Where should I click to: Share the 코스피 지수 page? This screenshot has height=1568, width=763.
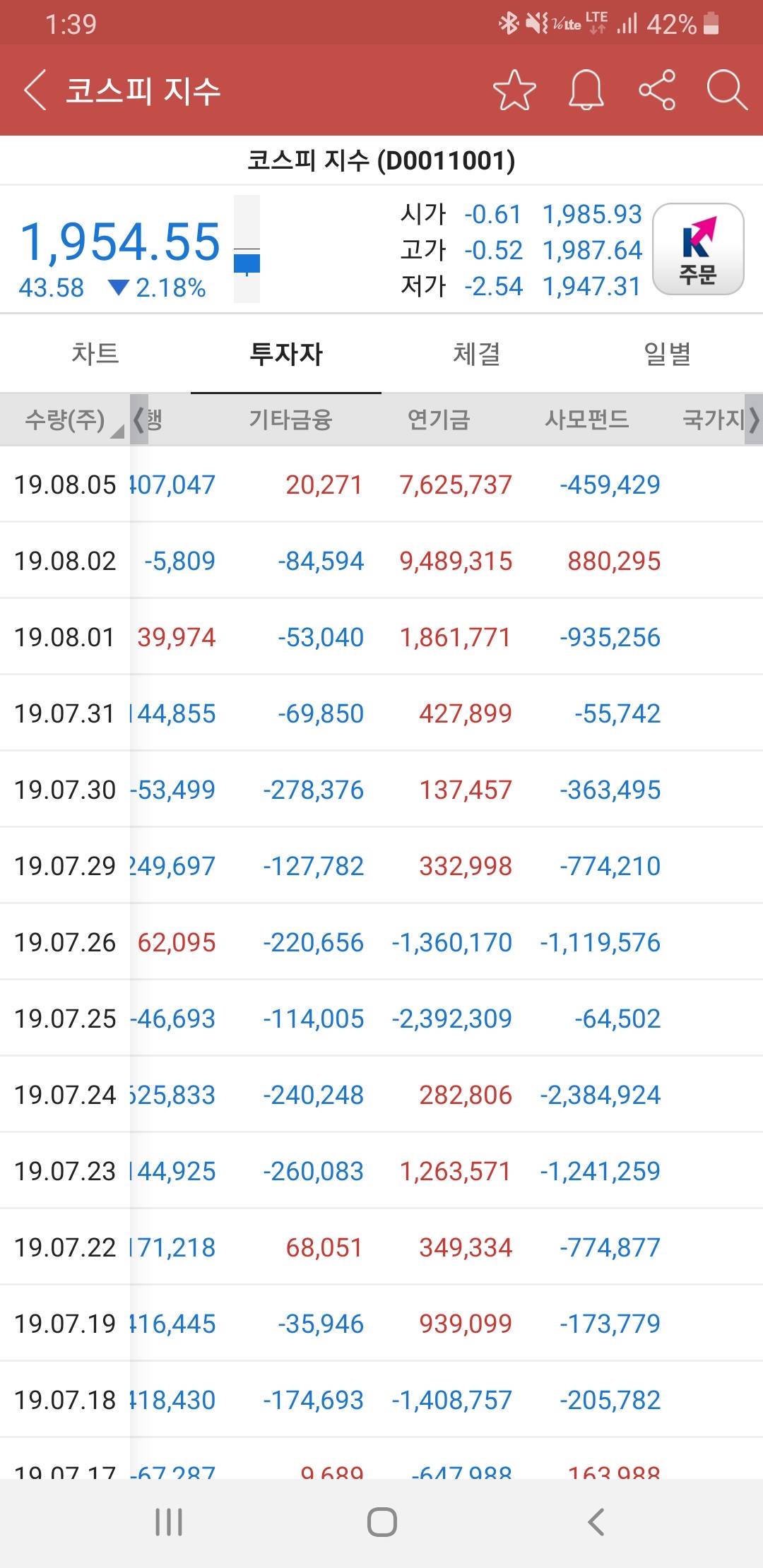click(657, 90)
